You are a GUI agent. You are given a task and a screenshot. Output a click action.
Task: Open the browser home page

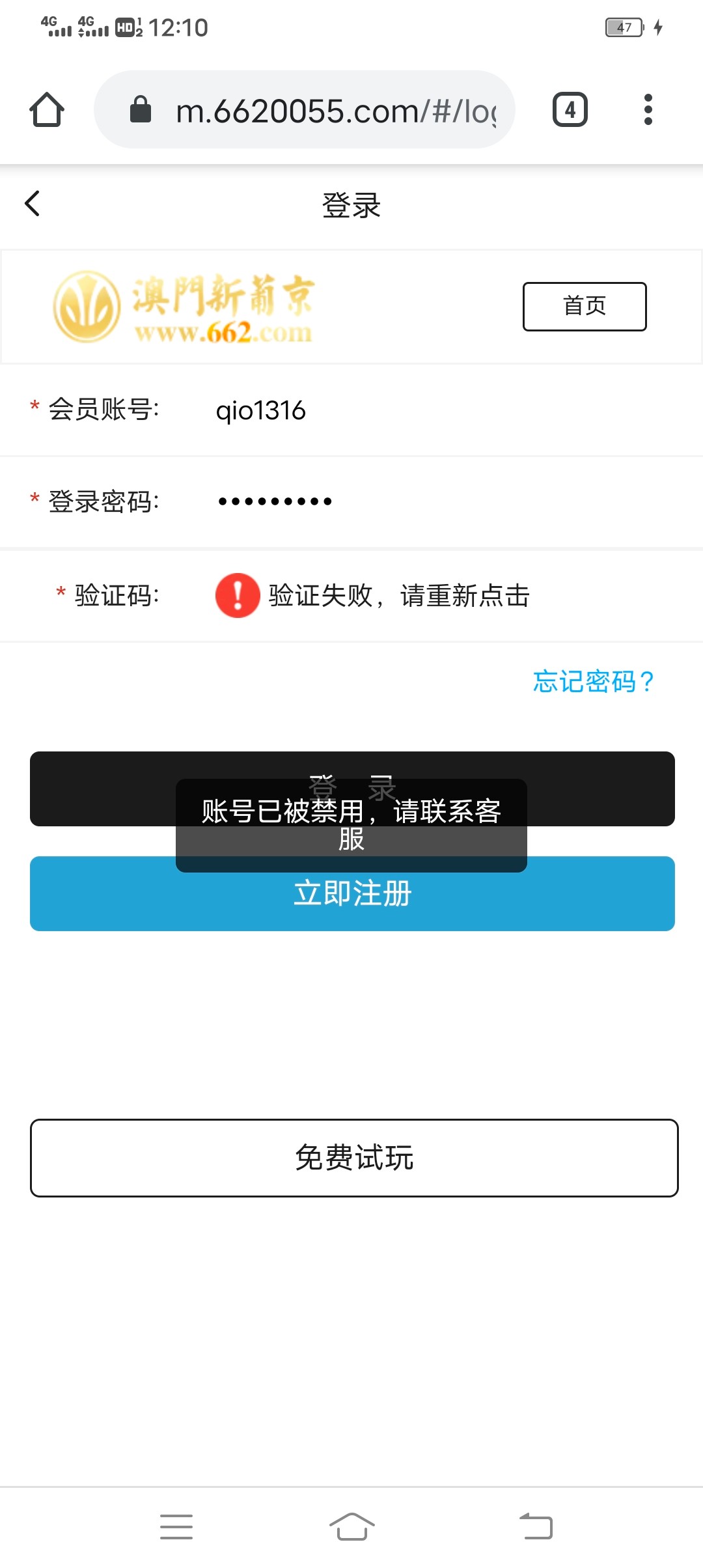click(47, 109)
